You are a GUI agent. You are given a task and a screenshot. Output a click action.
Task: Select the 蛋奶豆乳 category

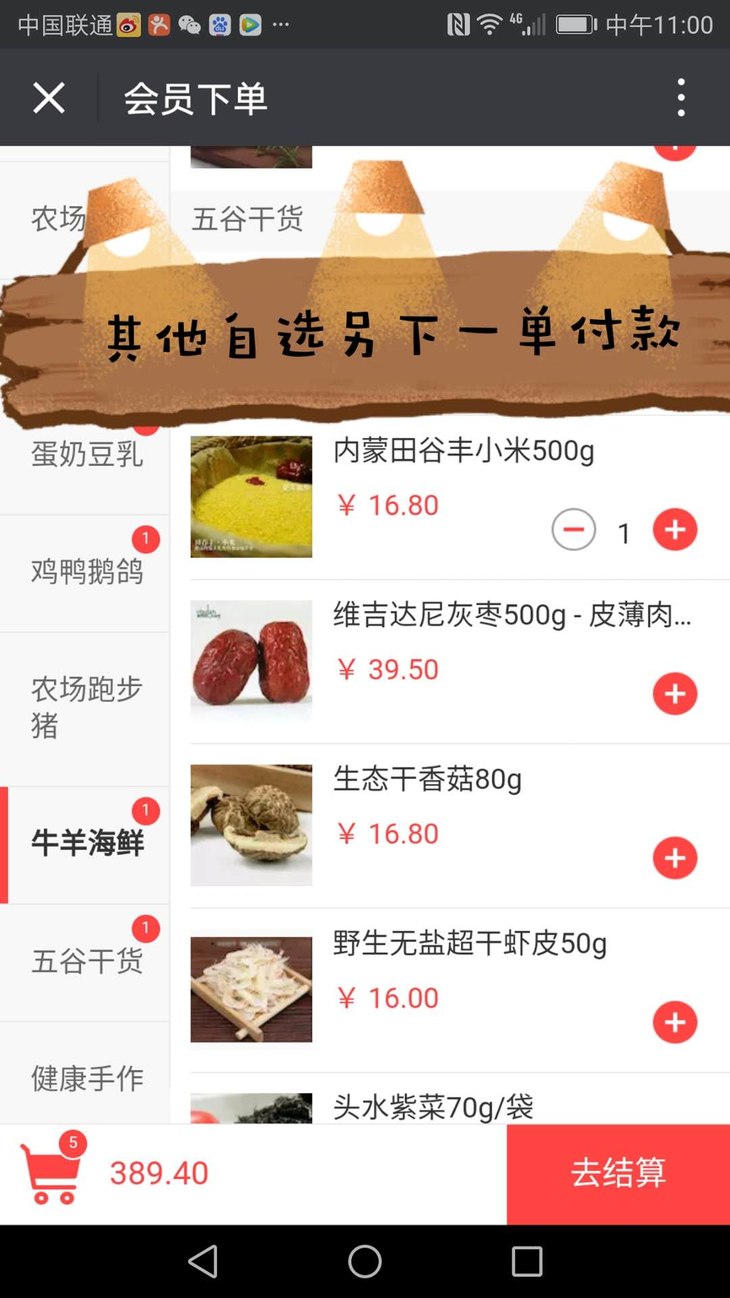coord(86,455)
